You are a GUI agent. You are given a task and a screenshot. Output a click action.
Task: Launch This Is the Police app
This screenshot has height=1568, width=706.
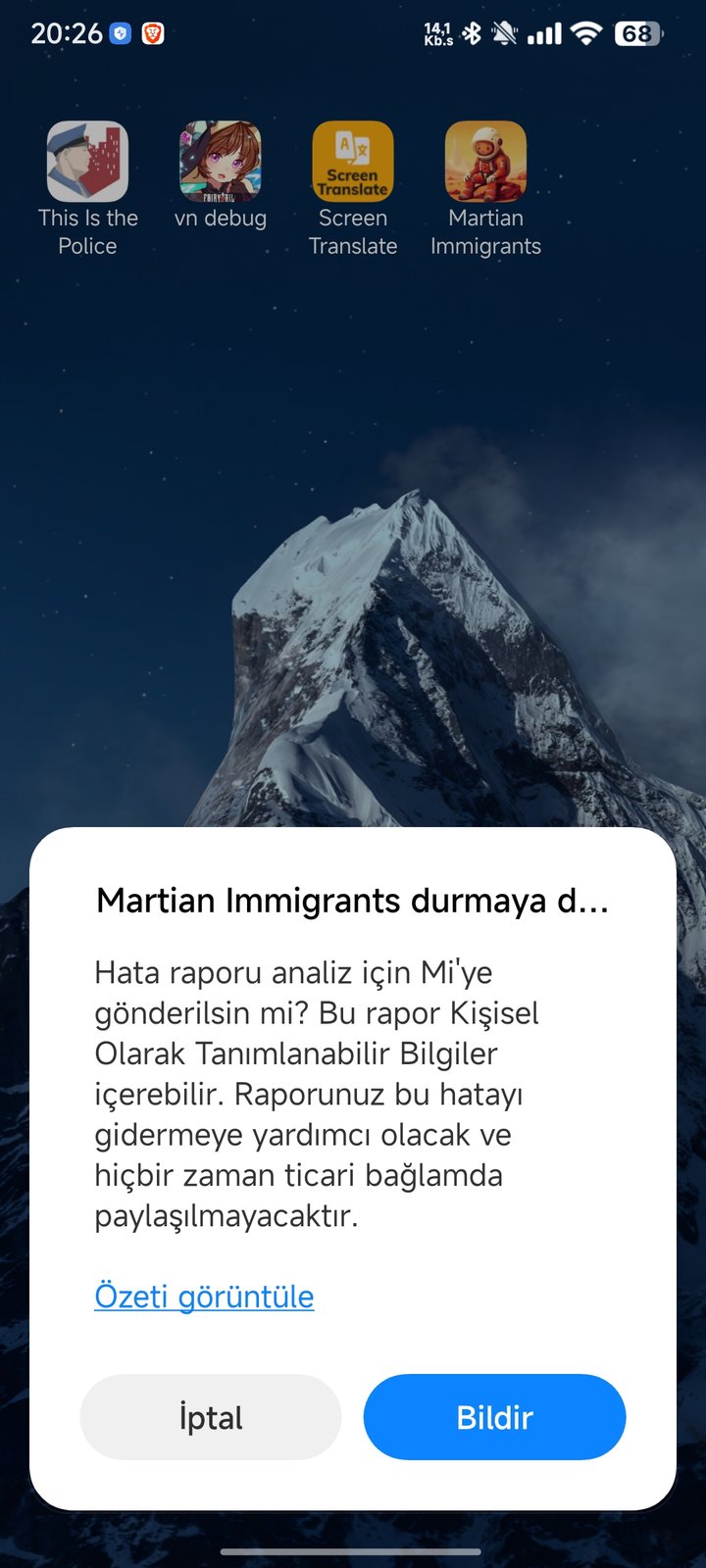tap(87, 162)
